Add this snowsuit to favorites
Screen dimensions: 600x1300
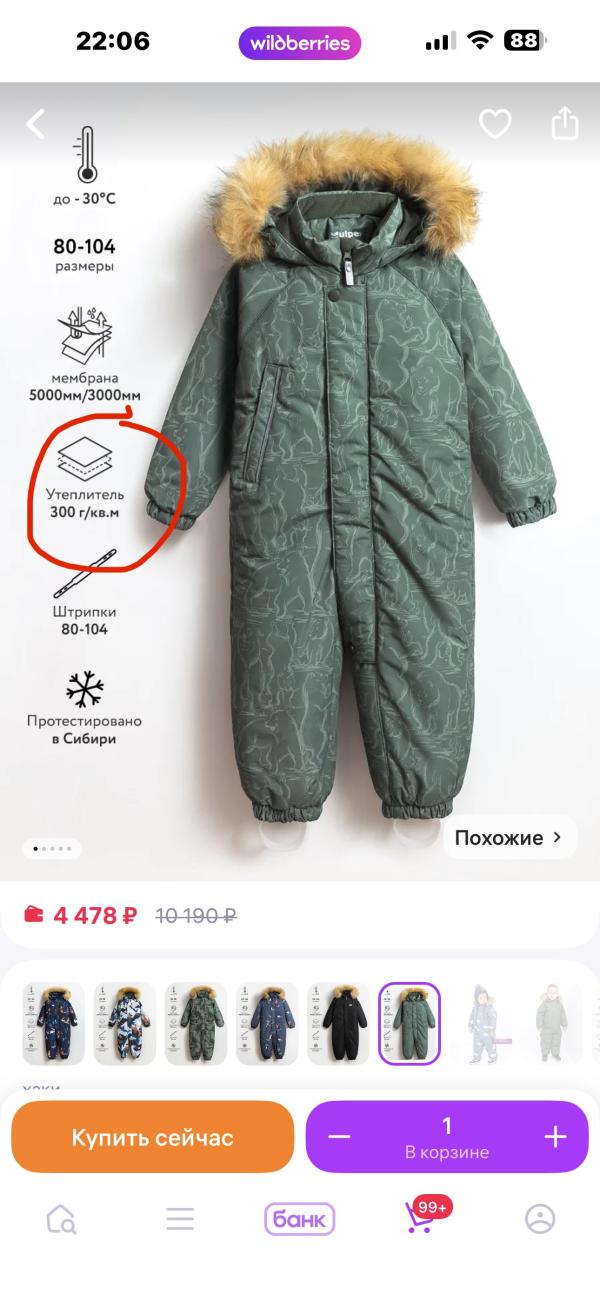(495, 124)
